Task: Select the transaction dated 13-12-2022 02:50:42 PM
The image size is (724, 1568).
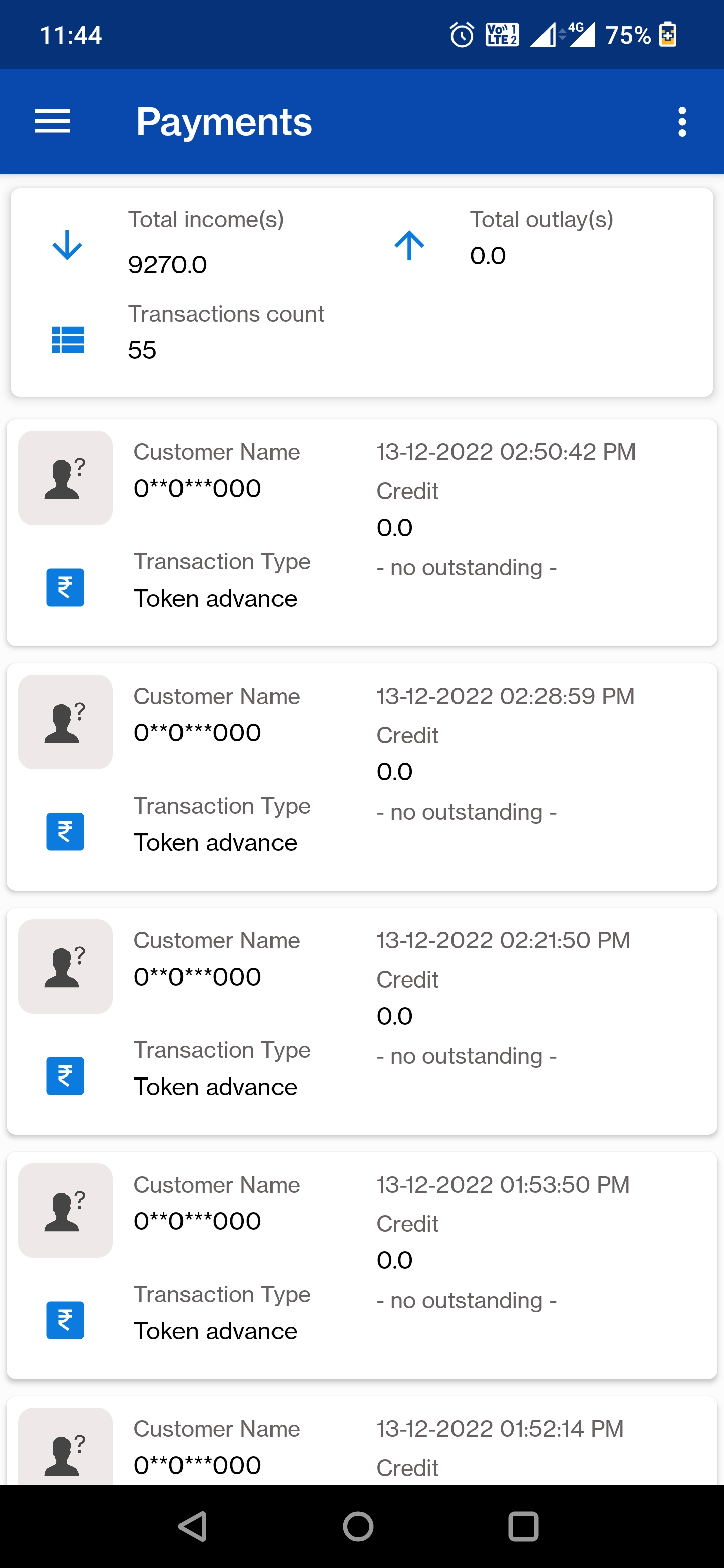Action: [x=361, y=530]
